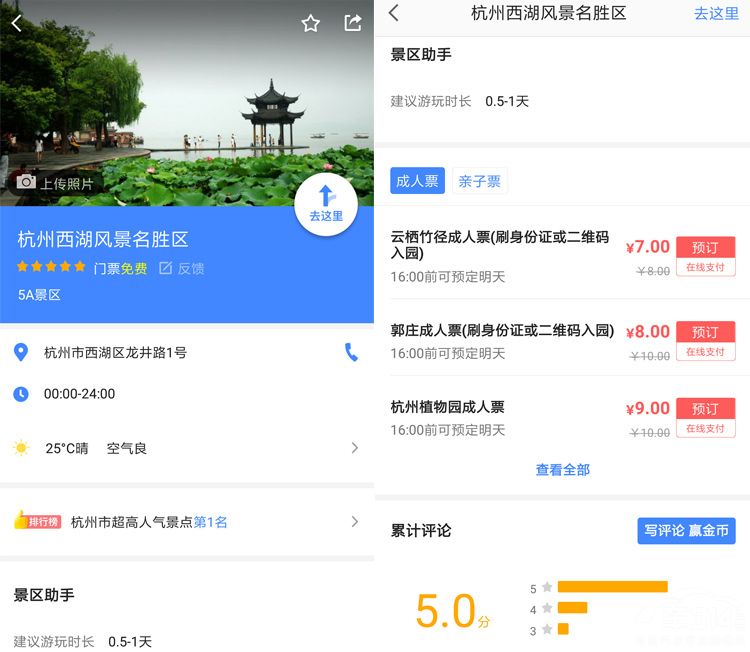Open 反馈 feedback link
The image size is (750, 652).
click(x=182, y=268)
